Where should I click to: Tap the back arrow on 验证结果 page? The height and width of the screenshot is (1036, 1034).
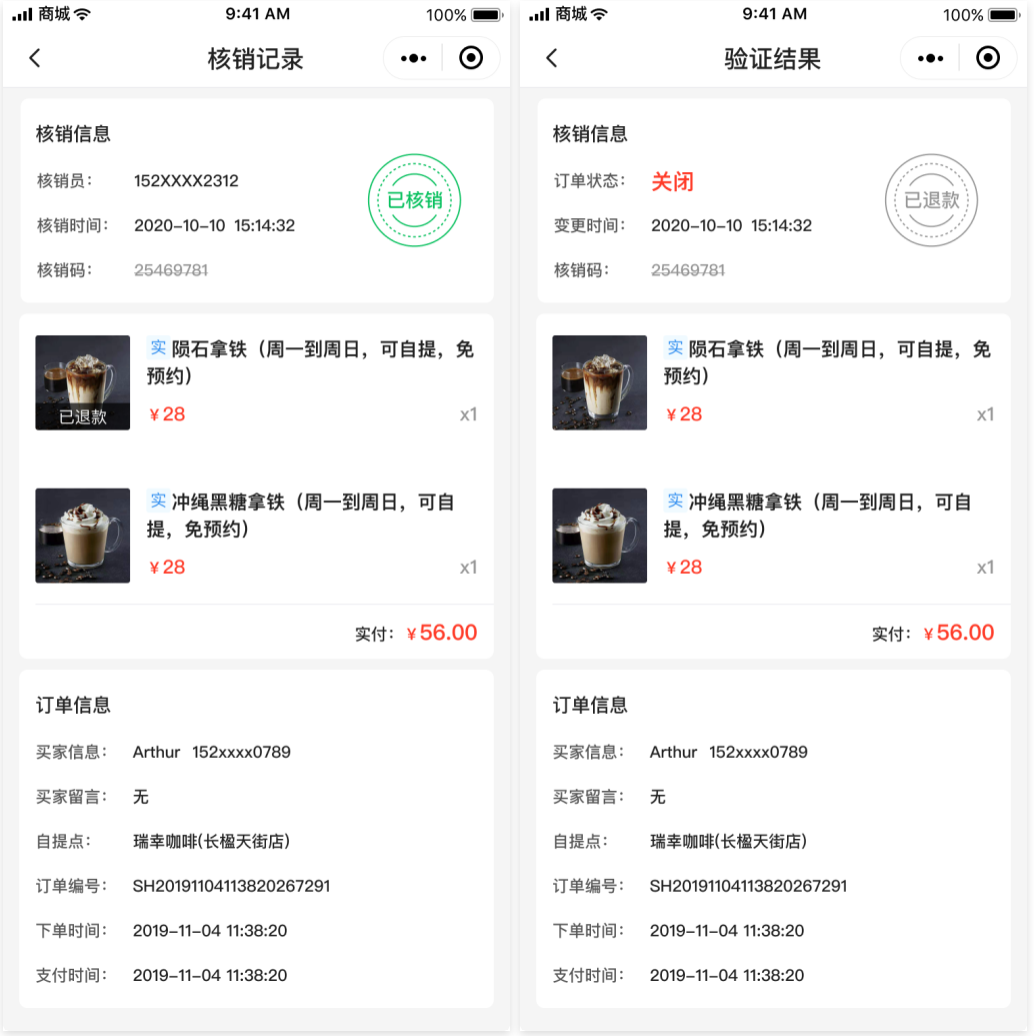click(551, 58)
